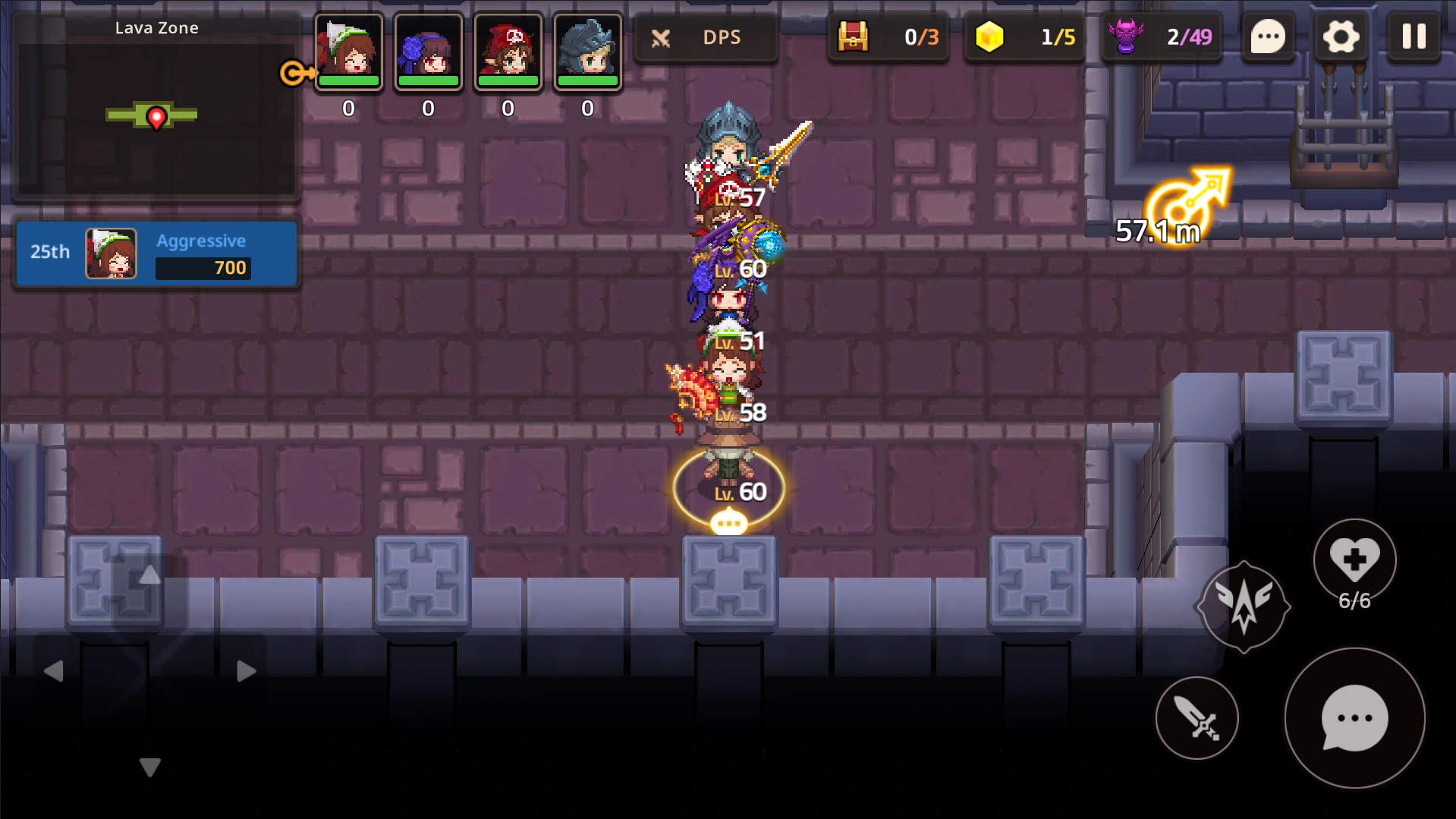Tap the large speech-bubble interact button
The image size is (1456, 819).
pos(1354,718)
